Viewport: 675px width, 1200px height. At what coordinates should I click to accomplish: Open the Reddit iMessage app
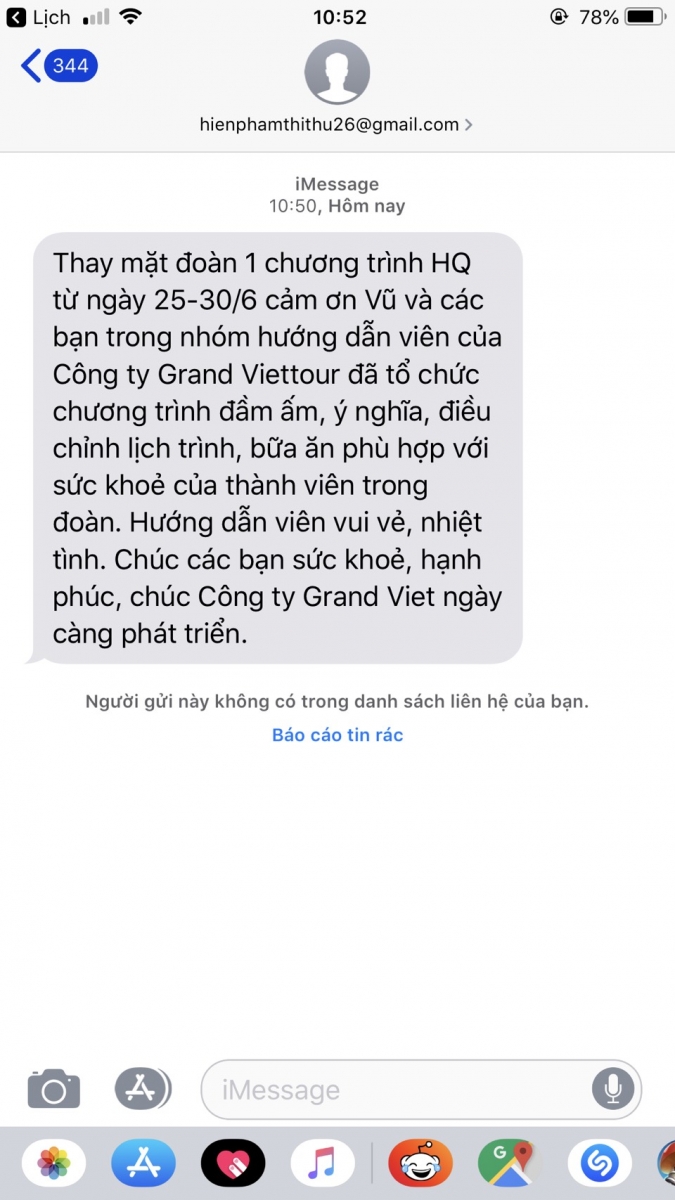(420, 1163)
